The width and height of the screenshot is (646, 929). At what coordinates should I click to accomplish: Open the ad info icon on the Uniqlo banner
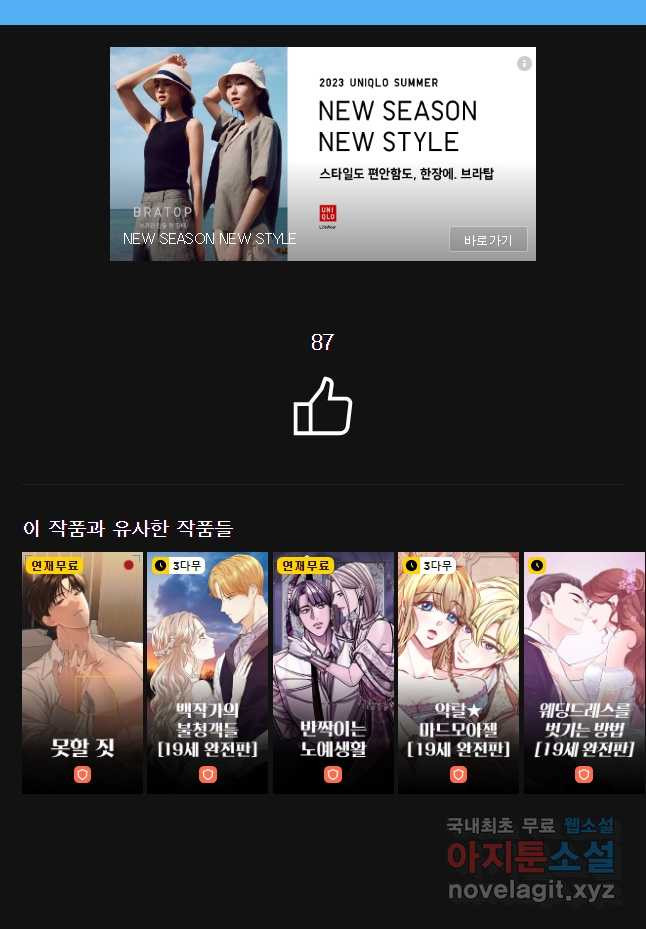point(524,63)
